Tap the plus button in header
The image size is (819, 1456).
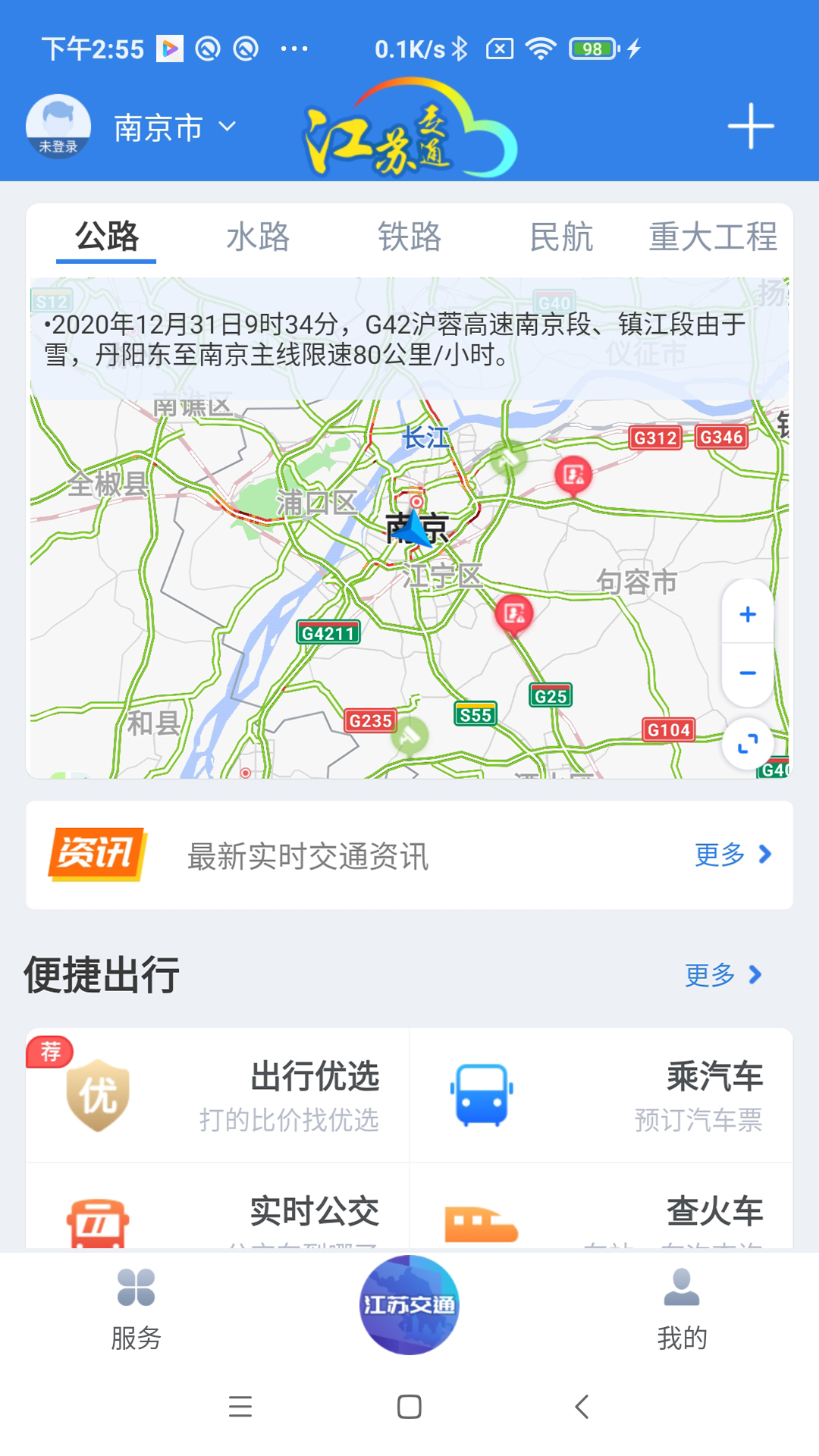[x=750, y=127]
